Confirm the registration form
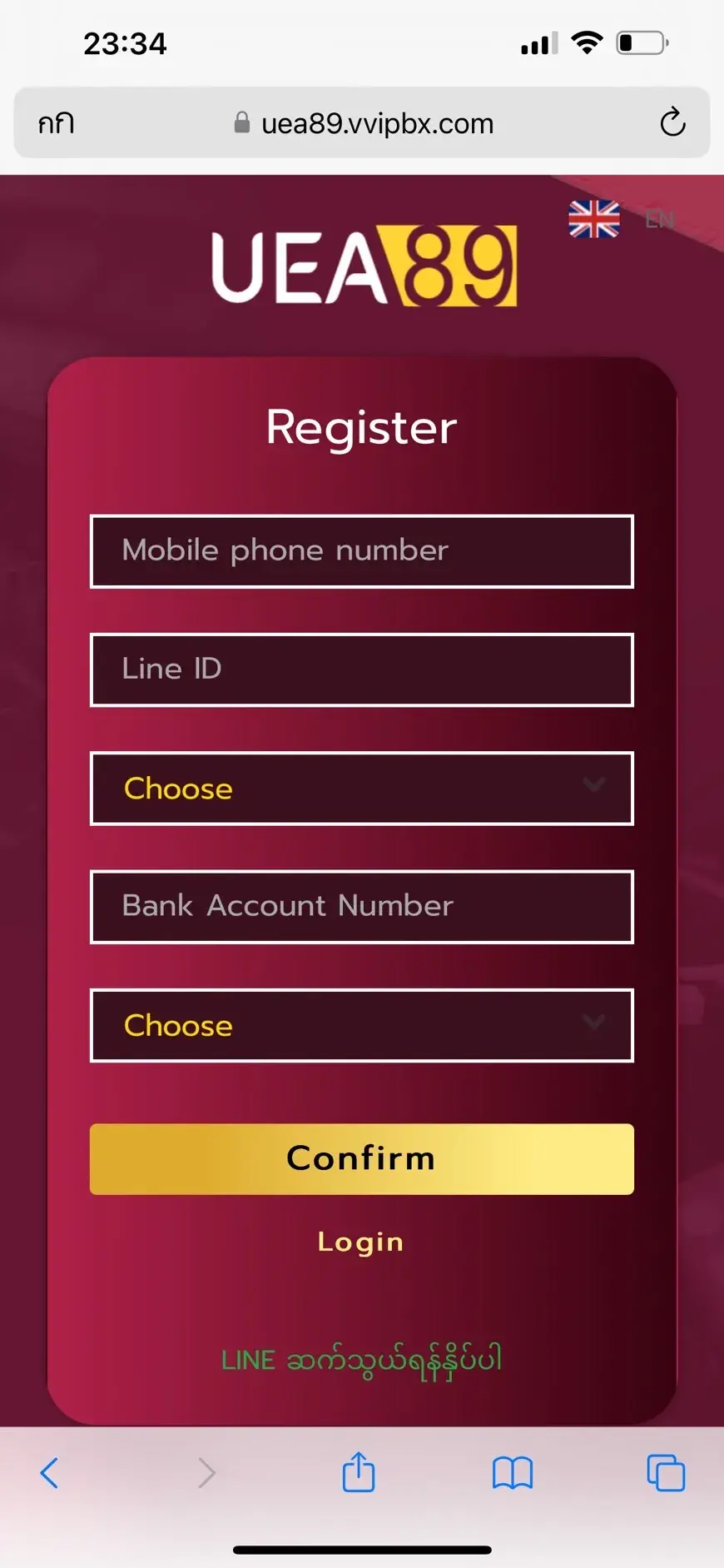This screenshot has height=1568, width=724. 361,1158
